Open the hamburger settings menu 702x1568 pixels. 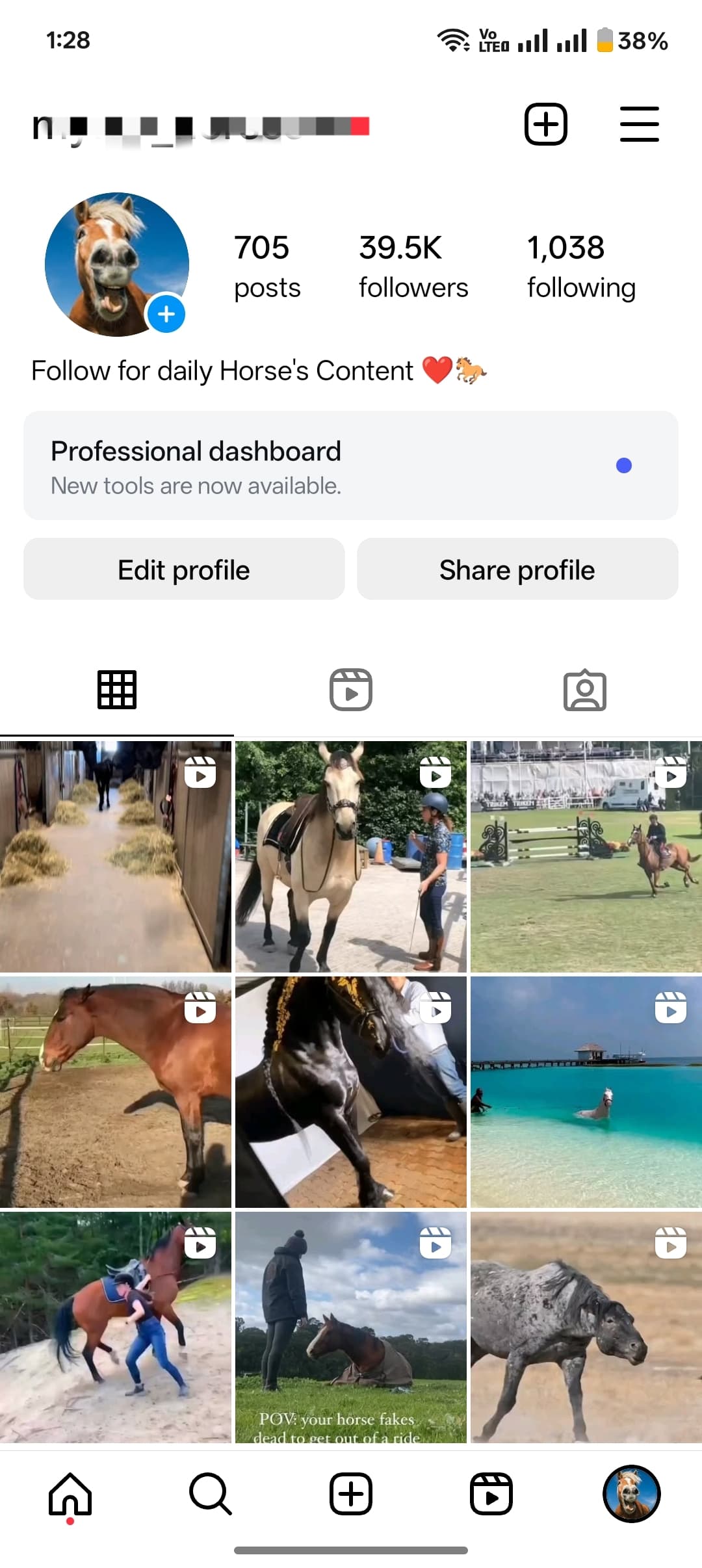point(639,124)
